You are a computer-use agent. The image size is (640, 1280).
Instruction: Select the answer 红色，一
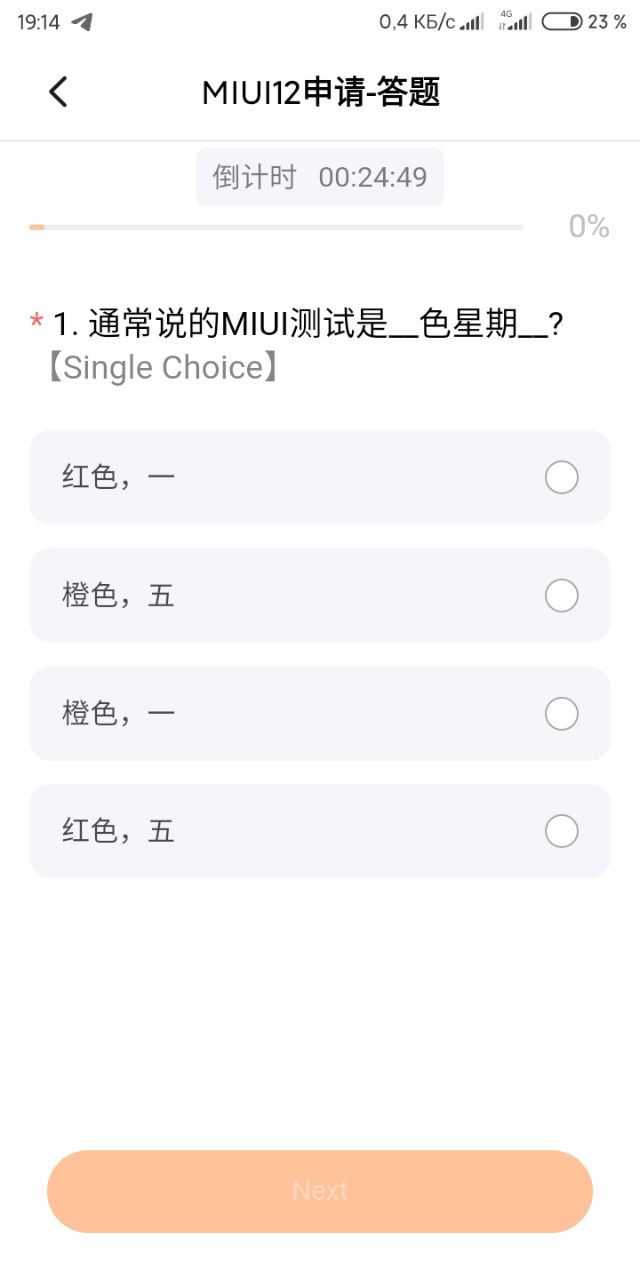tap(320, 478)
